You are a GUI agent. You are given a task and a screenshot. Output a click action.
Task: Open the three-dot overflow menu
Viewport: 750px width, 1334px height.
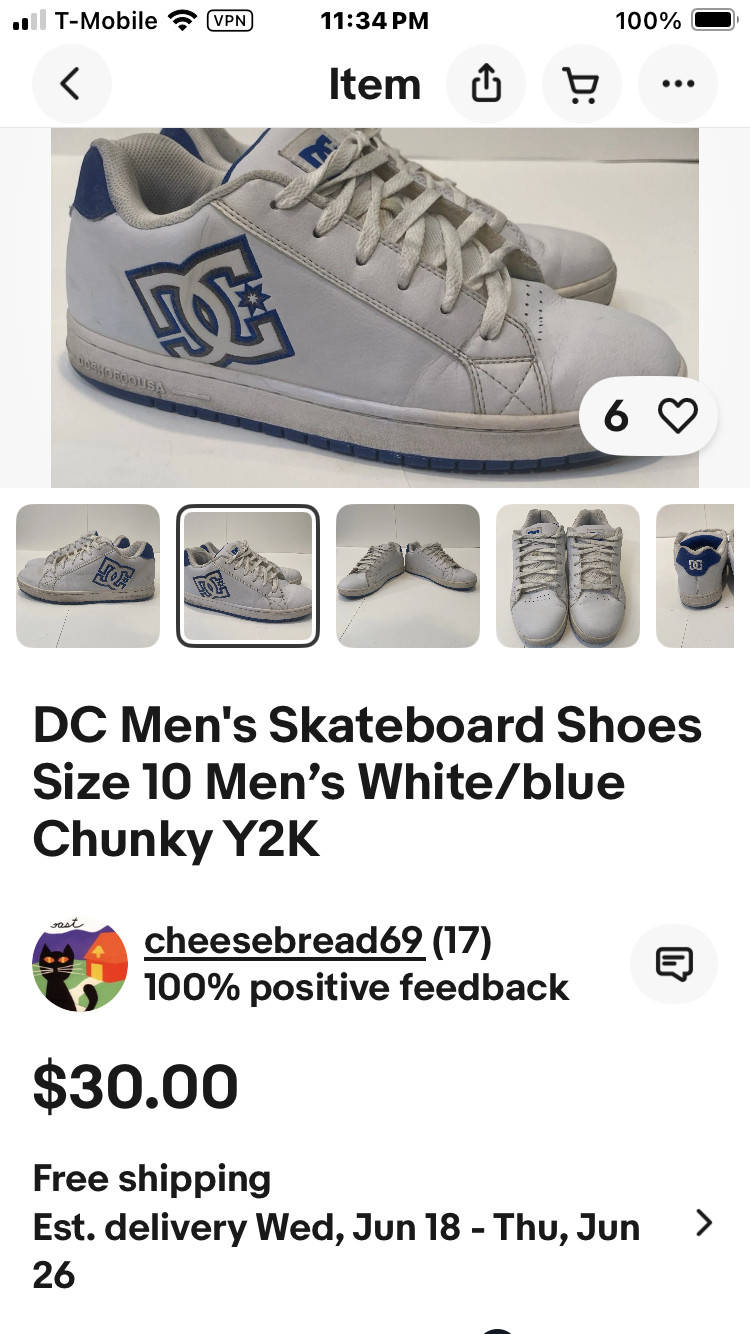click(x=677, y=85)
